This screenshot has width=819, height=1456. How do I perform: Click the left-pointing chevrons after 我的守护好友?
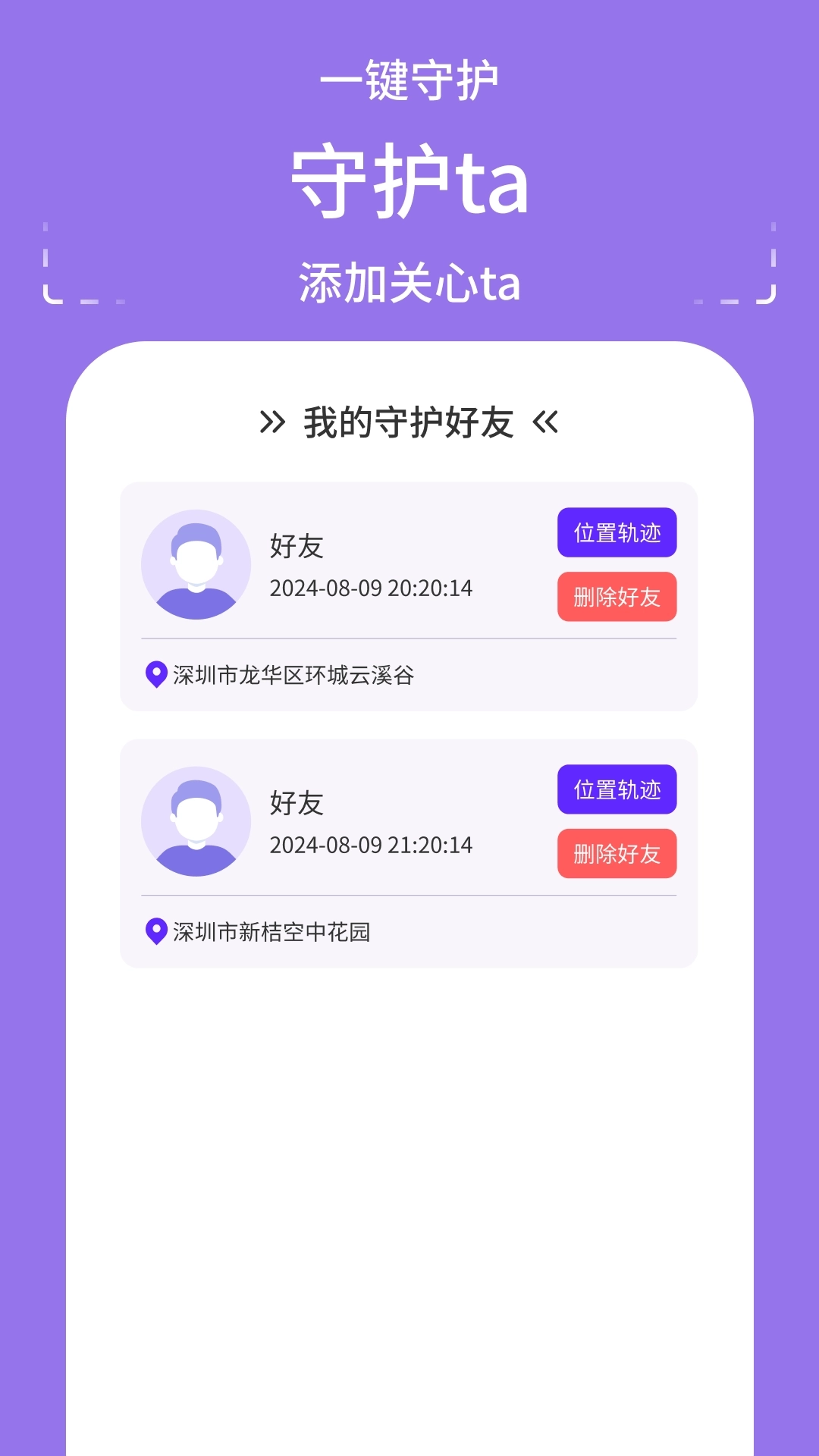pyautogui.click(x=548, y=422)
